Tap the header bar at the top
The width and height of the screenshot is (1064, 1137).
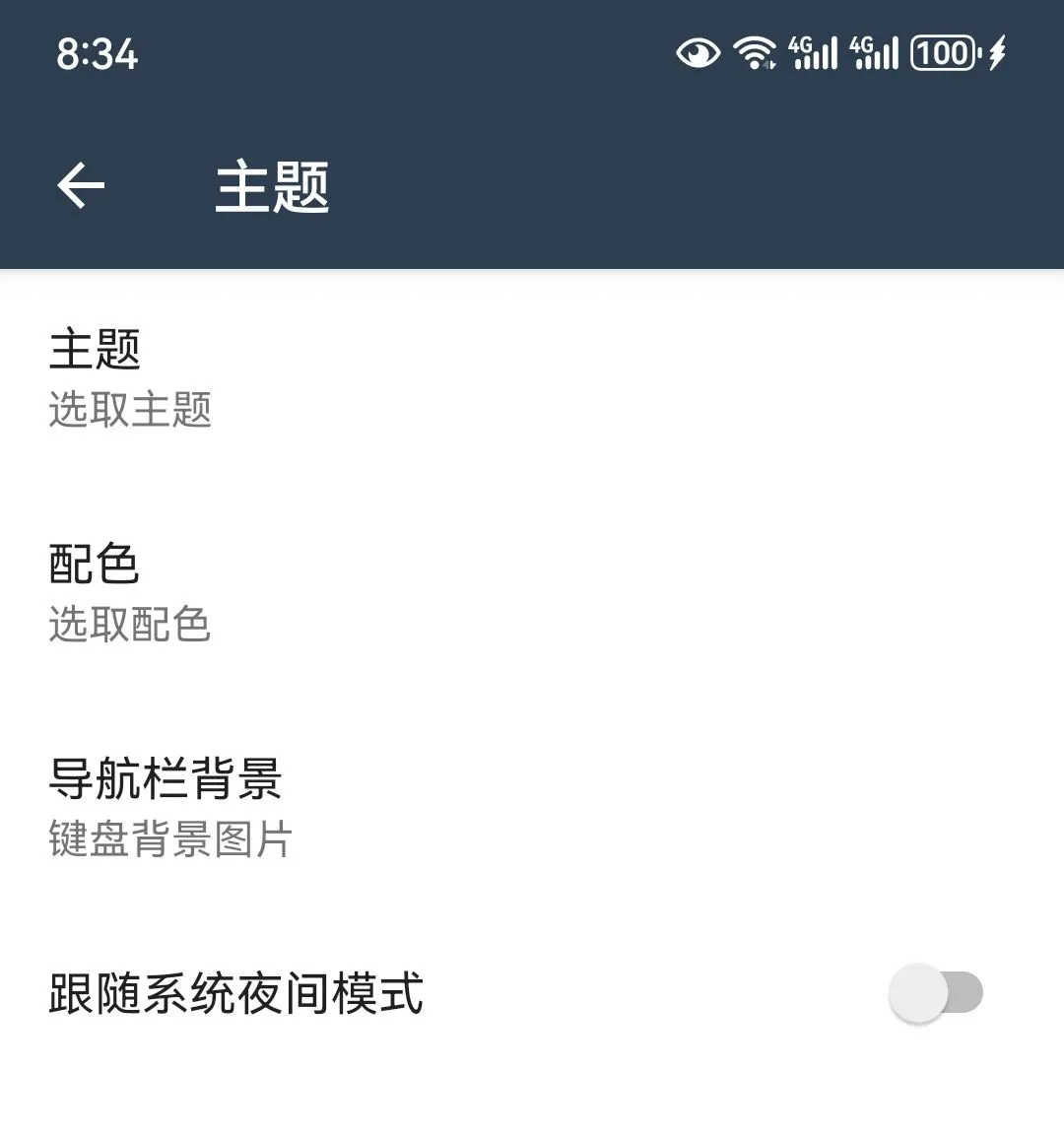(532, 187)
